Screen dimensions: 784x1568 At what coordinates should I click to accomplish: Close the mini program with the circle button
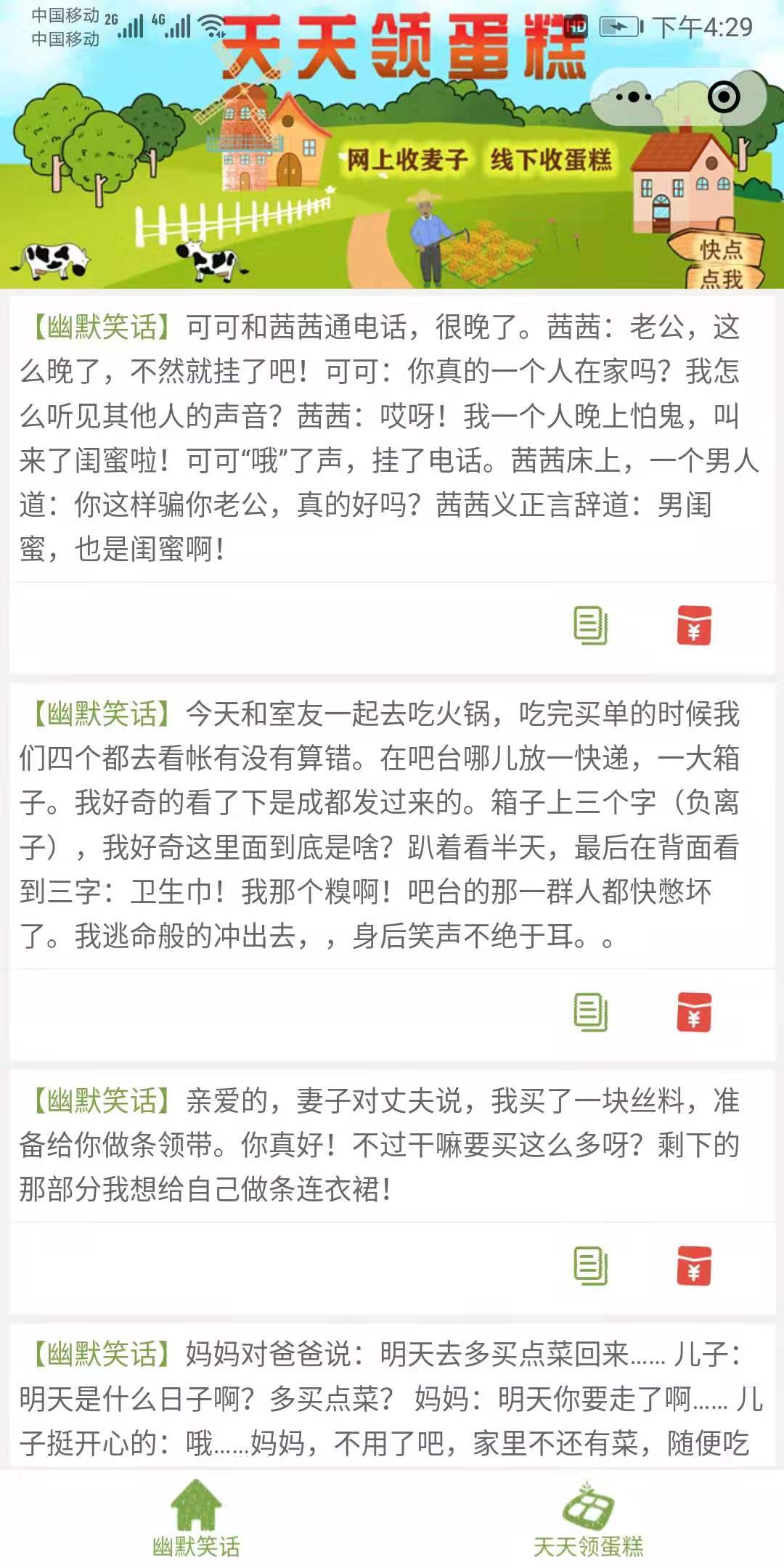click(723, 97)
